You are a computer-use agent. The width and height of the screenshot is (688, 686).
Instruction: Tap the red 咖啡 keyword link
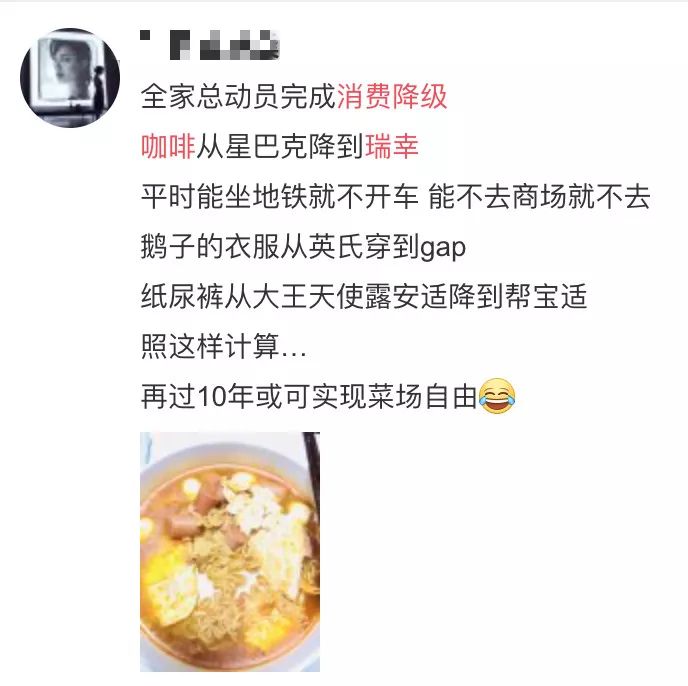coord(168,147)
